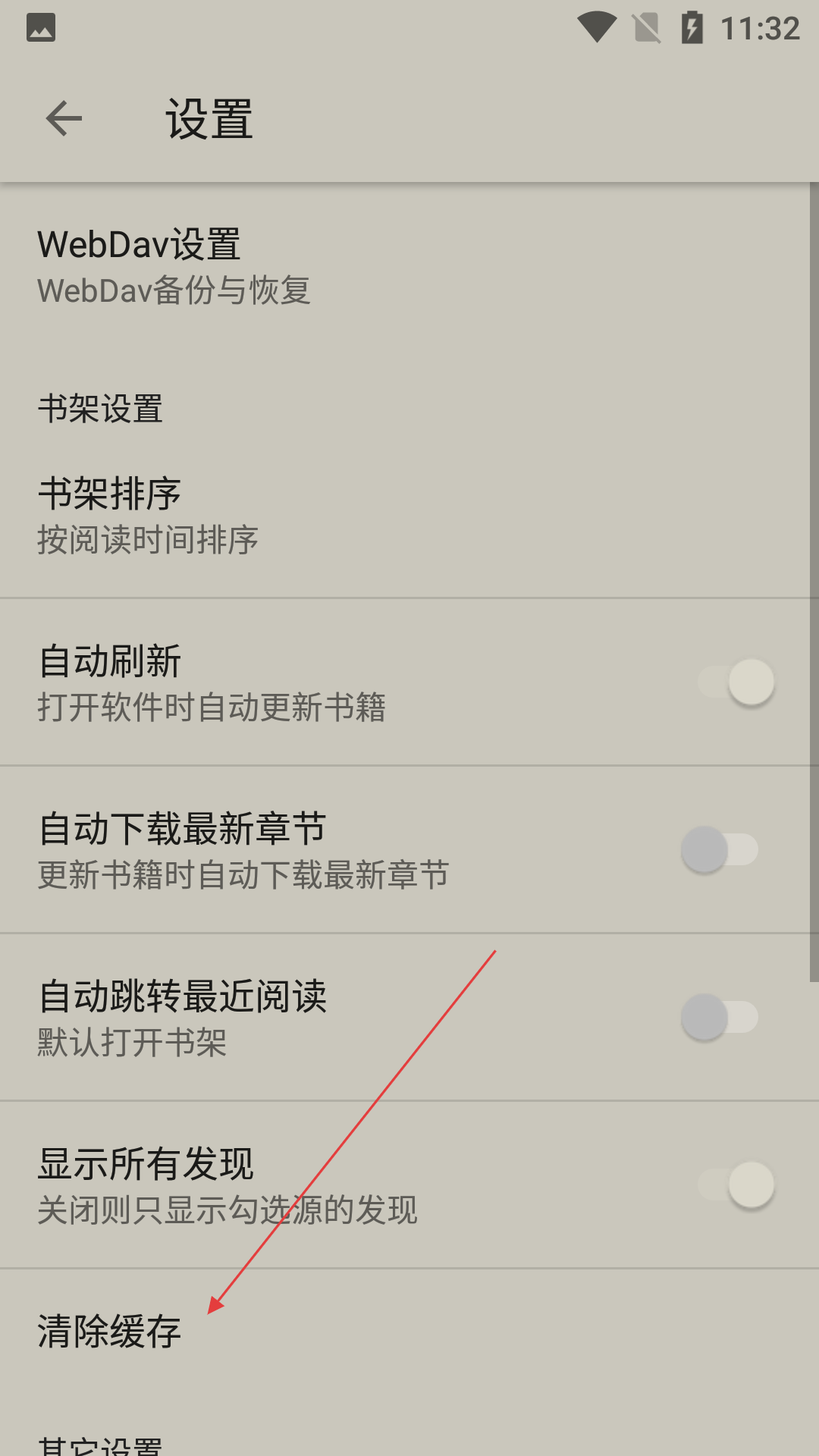Turn on 自动跳转最近阅读 switch

720,1017
